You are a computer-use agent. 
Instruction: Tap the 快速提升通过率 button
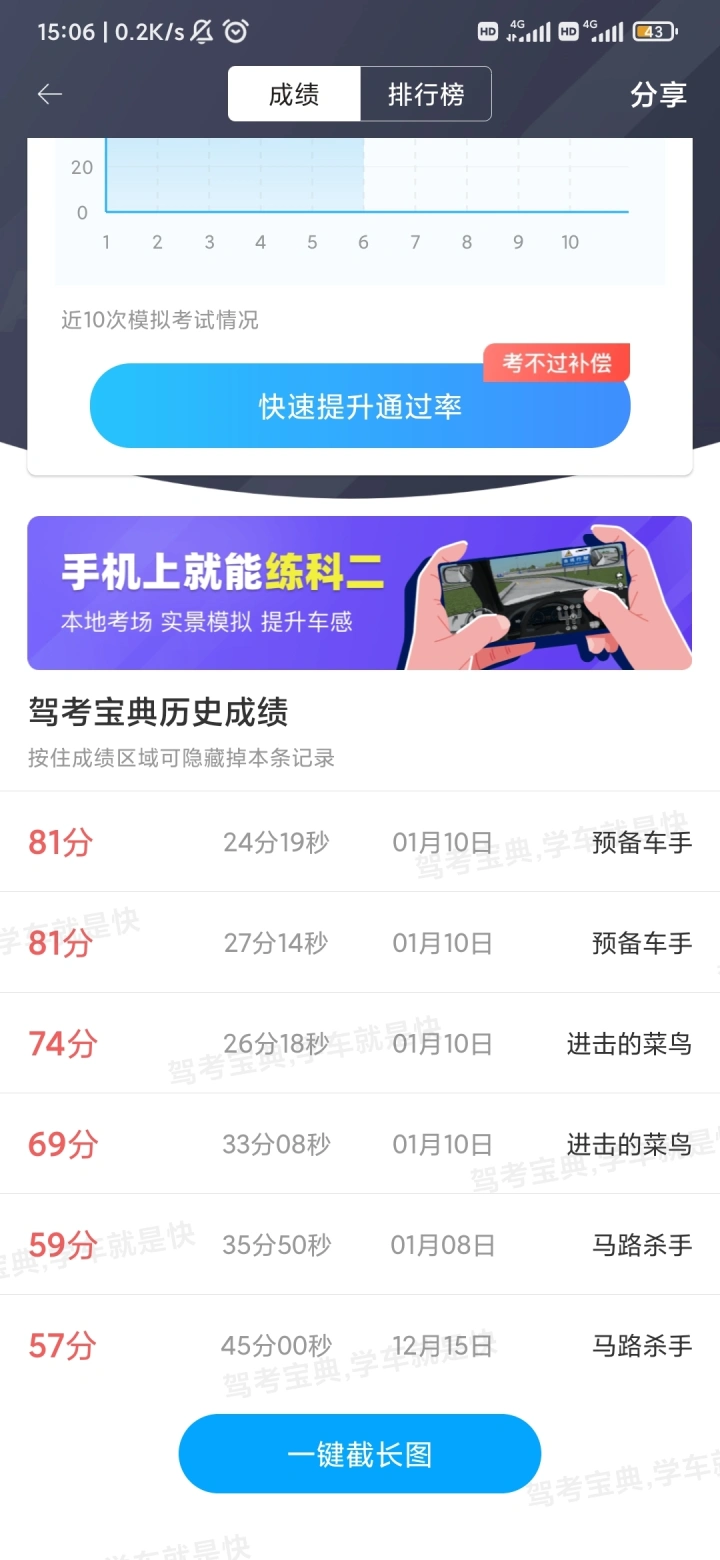tap(360, 406)
